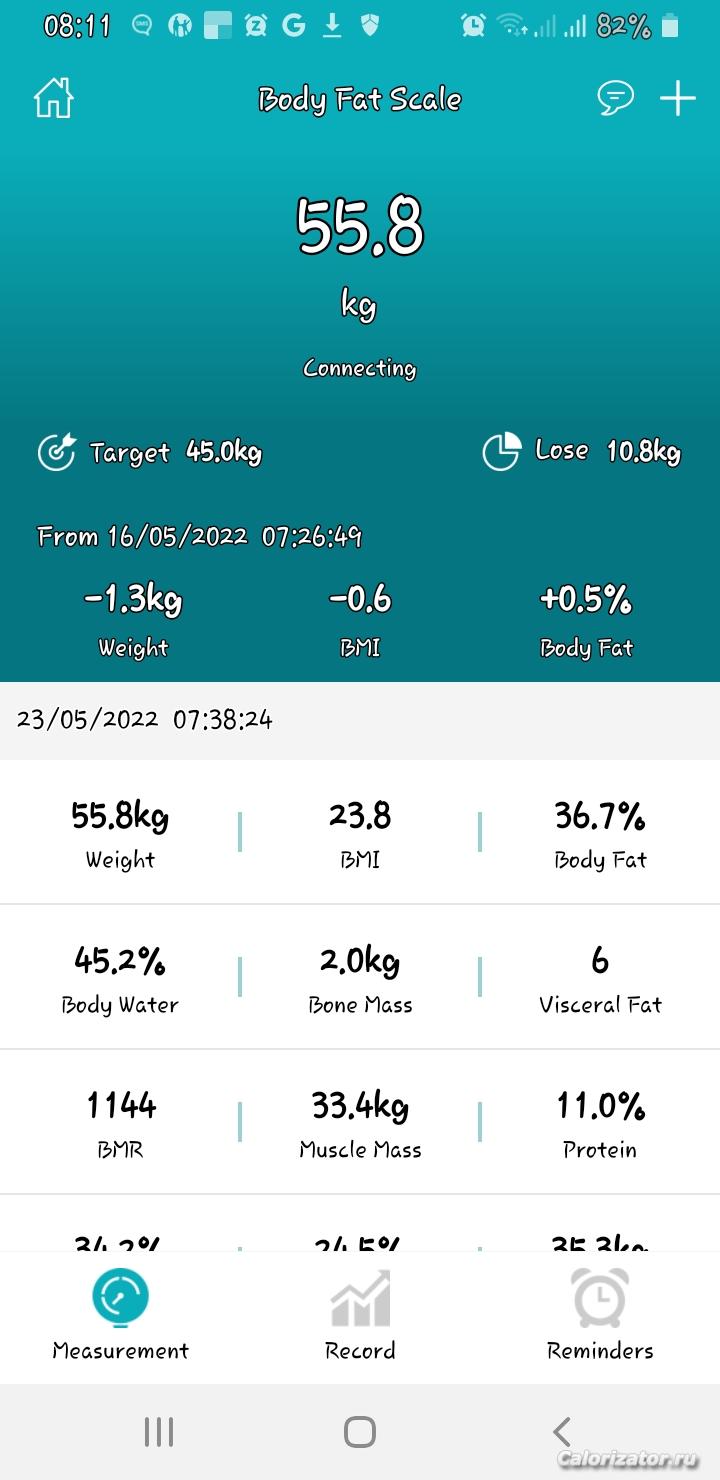Open the Weight 55.8kg metric
Image resolution: width=720 pixels, height=1480 pixels.
pyautogui.click(x=120, y=833)
